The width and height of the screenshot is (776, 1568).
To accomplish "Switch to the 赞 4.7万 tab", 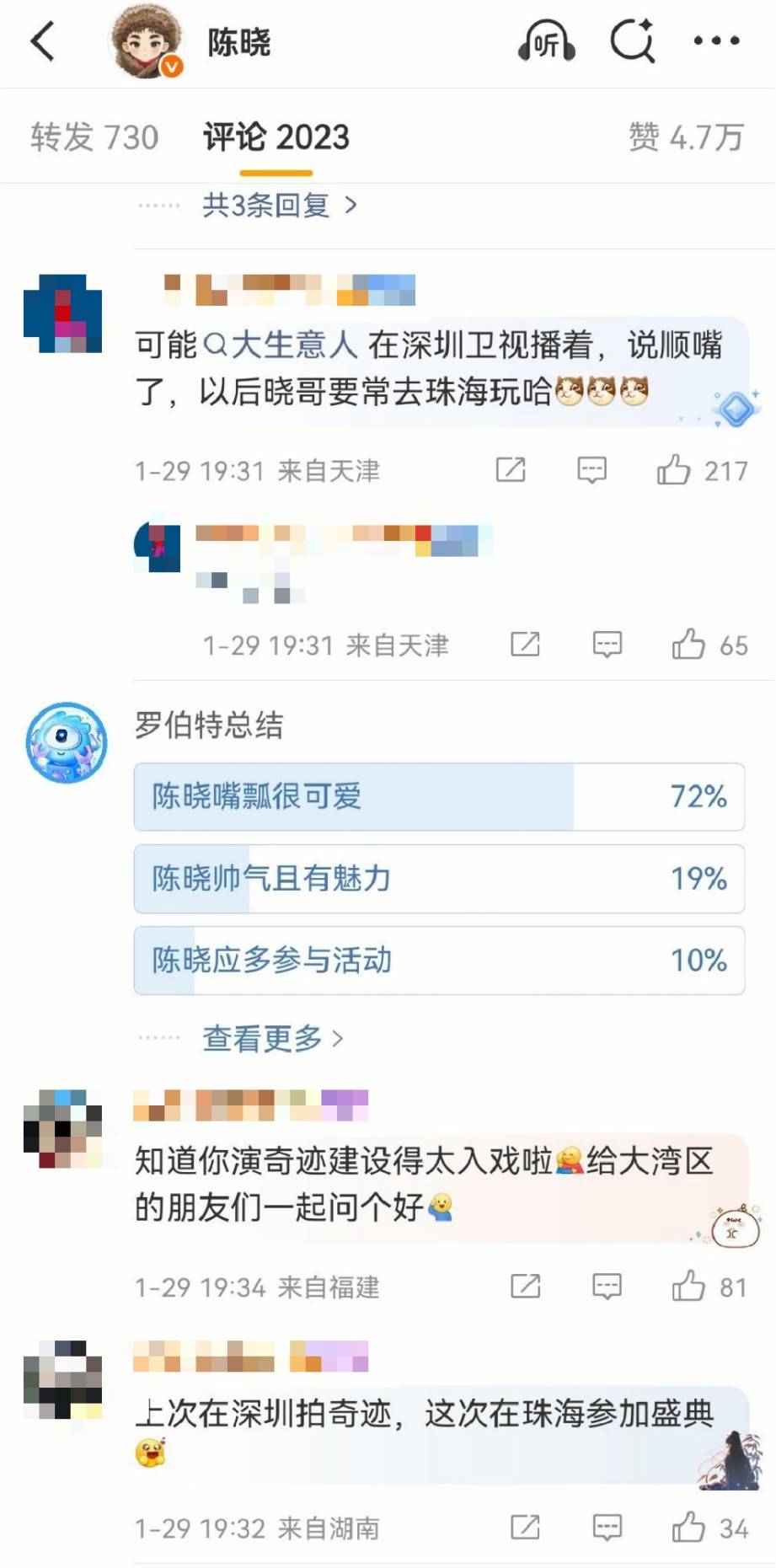I will (686, 137).
